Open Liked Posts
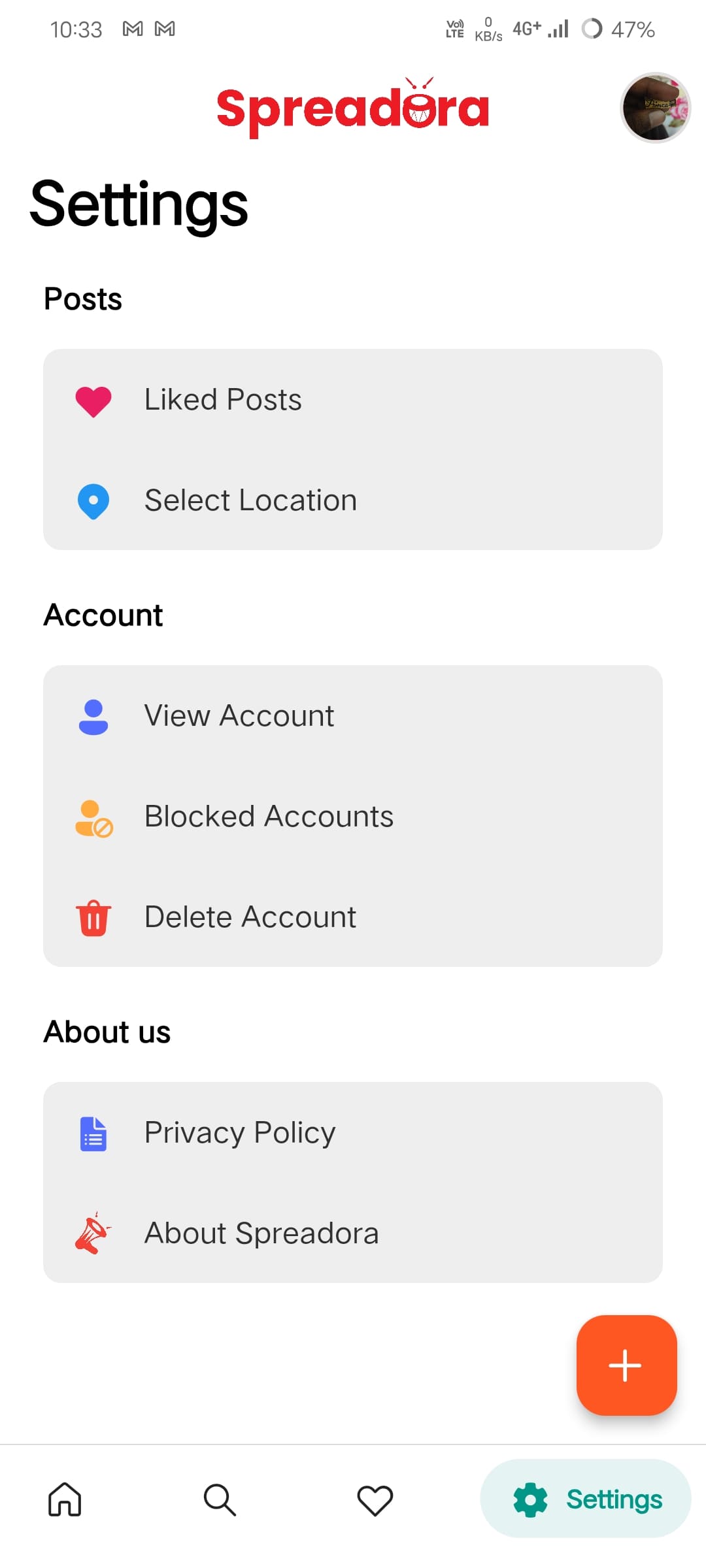Image resolution: width=706 pixels, height=1568 pixels. click(x=353, y=400)
